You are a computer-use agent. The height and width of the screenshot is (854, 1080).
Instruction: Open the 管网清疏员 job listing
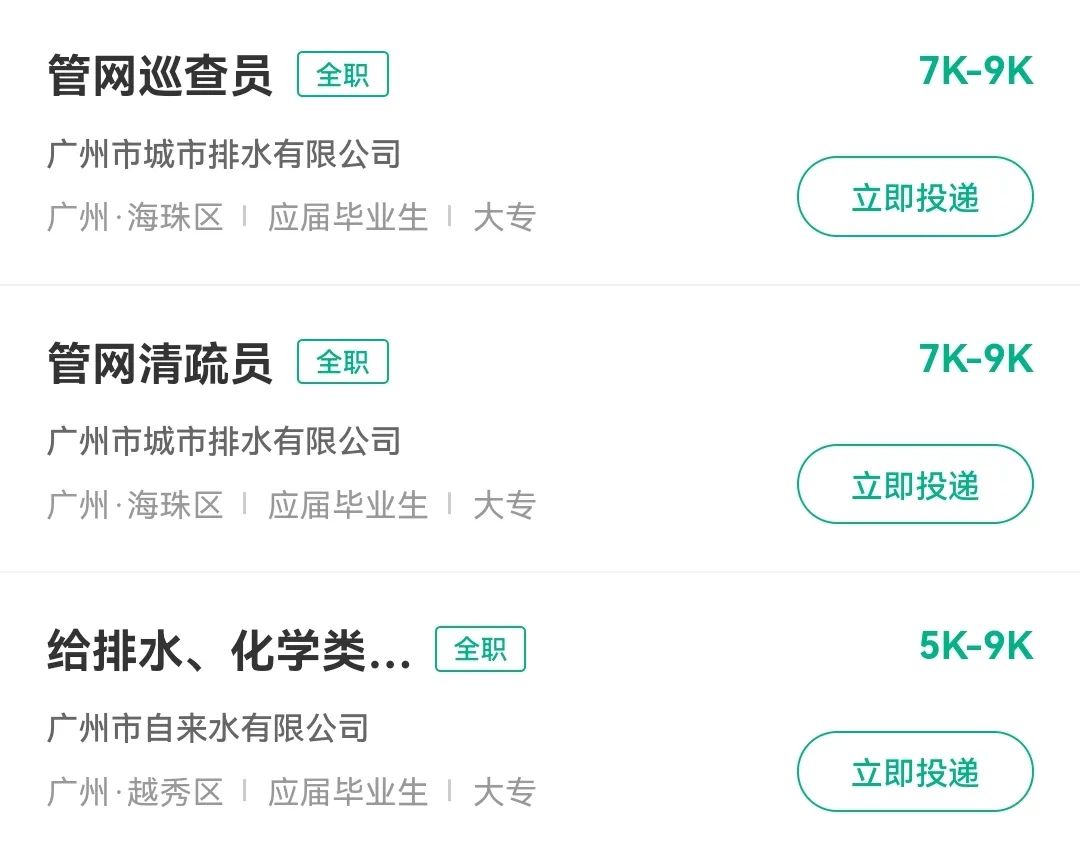tap(160, 363)
